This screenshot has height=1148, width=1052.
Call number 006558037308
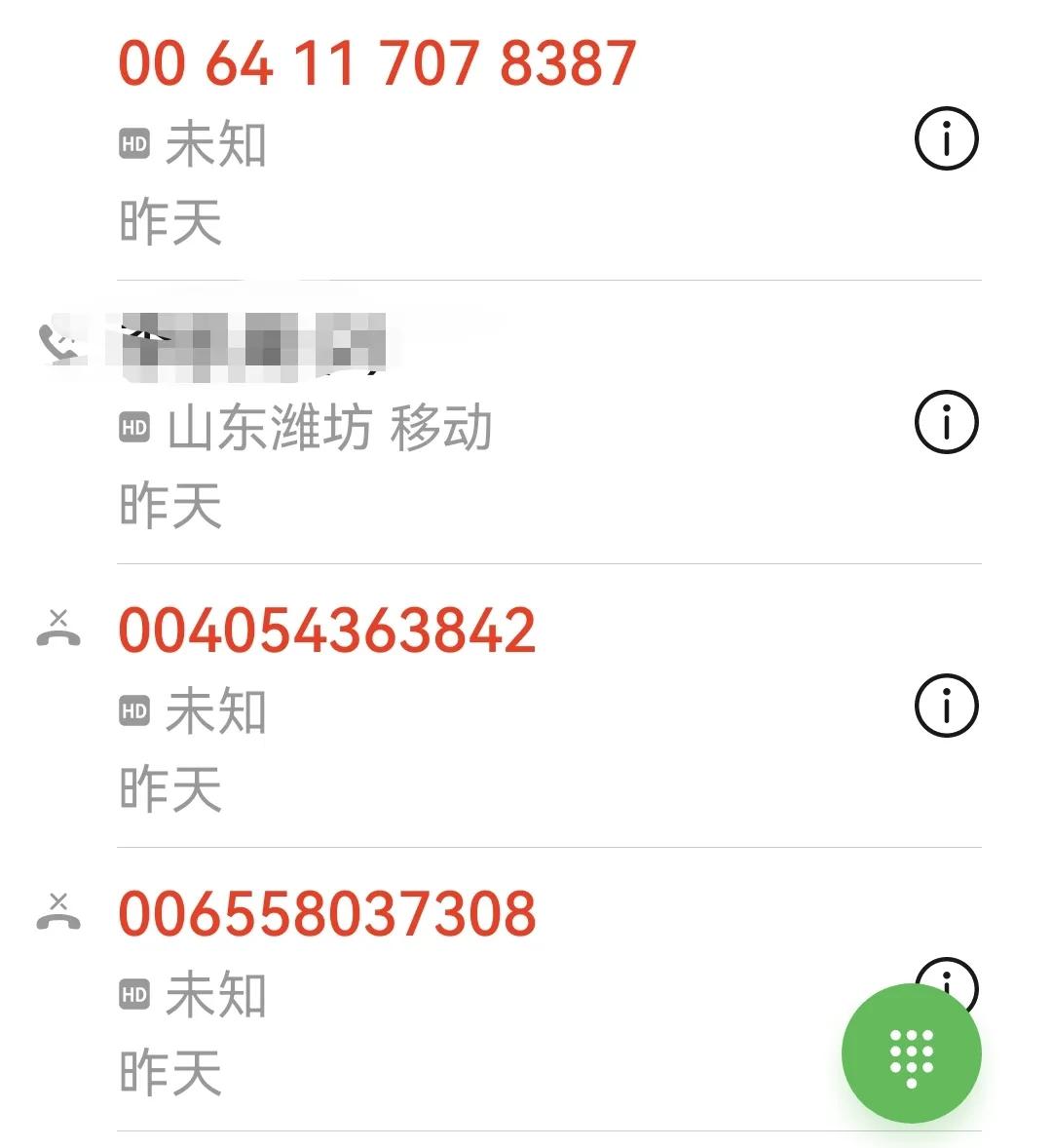point(326,914)
